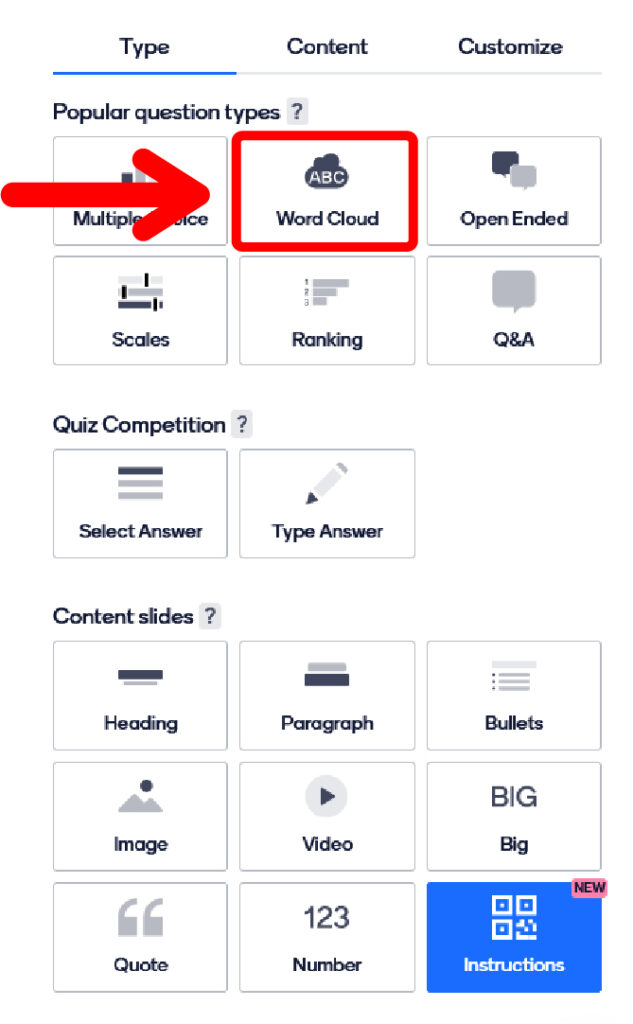
Task: Choose the Big content slide
Action: tap(514, 816)
